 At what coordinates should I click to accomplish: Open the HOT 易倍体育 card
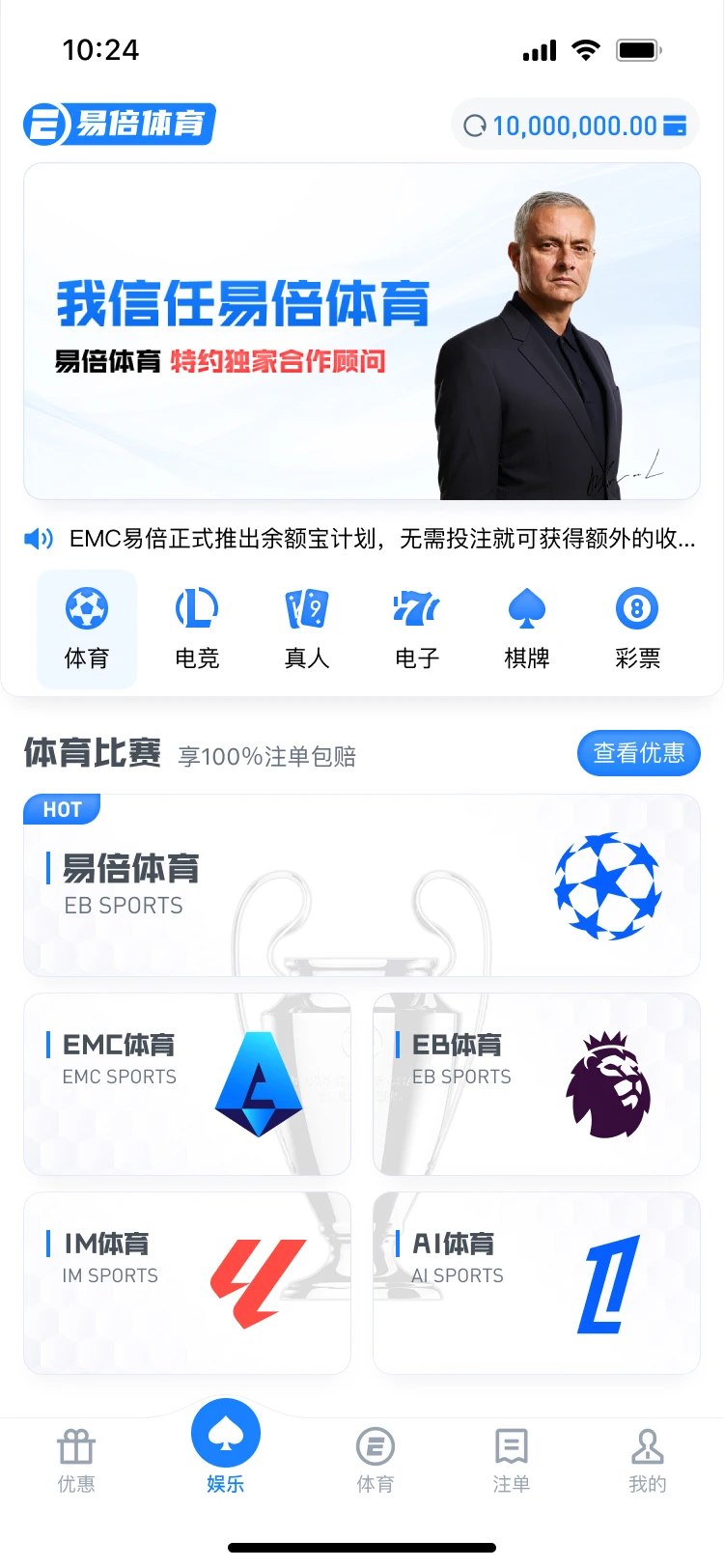pos(361,885)
